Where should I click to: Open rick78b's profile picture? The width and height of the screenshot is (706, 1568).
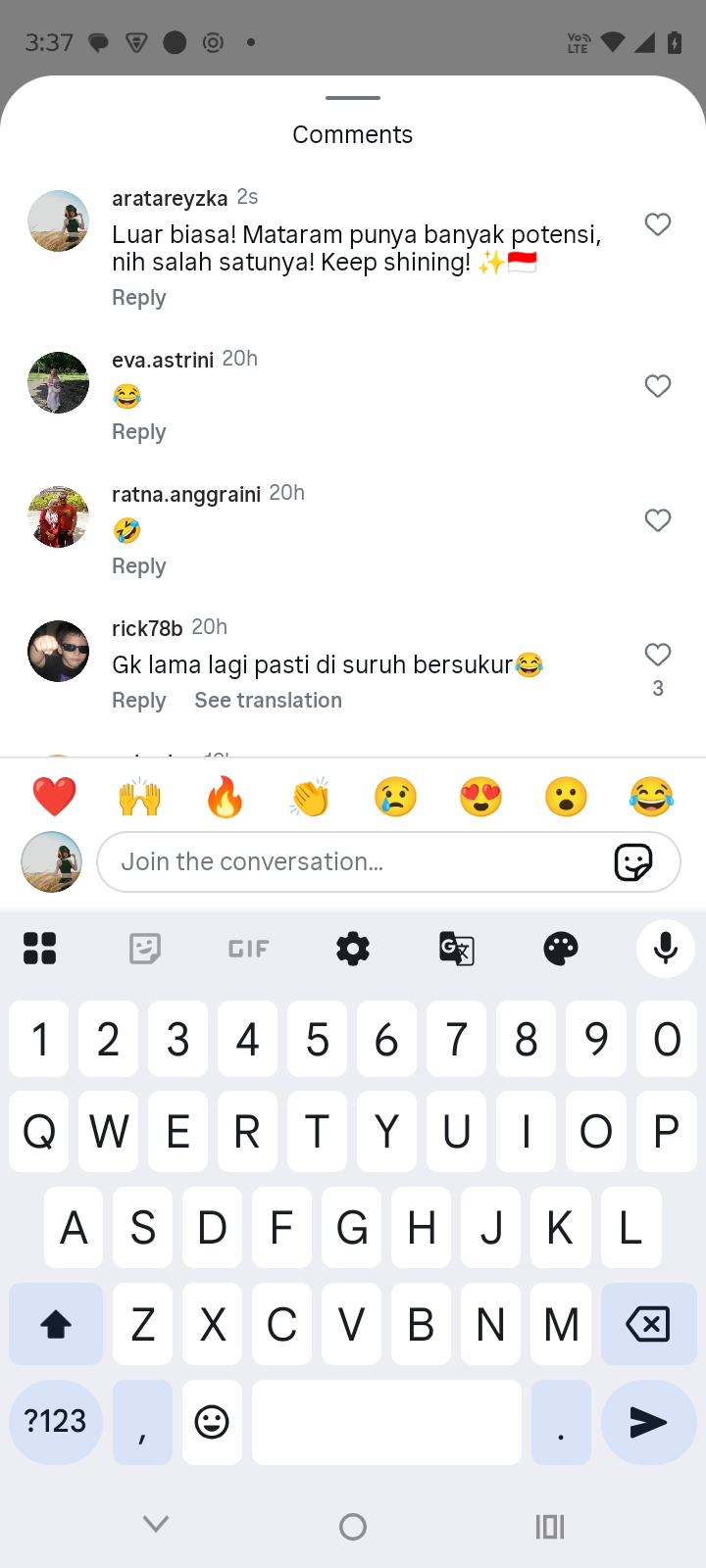(x=58, y=651)
